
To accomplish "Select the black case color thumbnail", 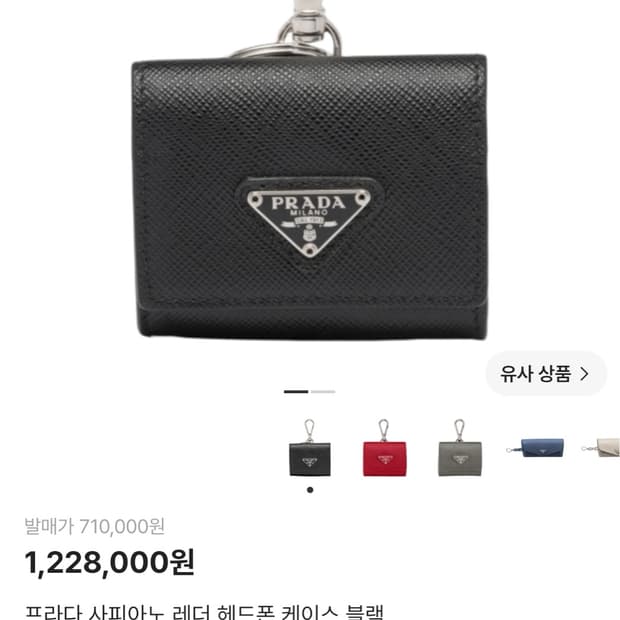I will [x=310, y=448].
